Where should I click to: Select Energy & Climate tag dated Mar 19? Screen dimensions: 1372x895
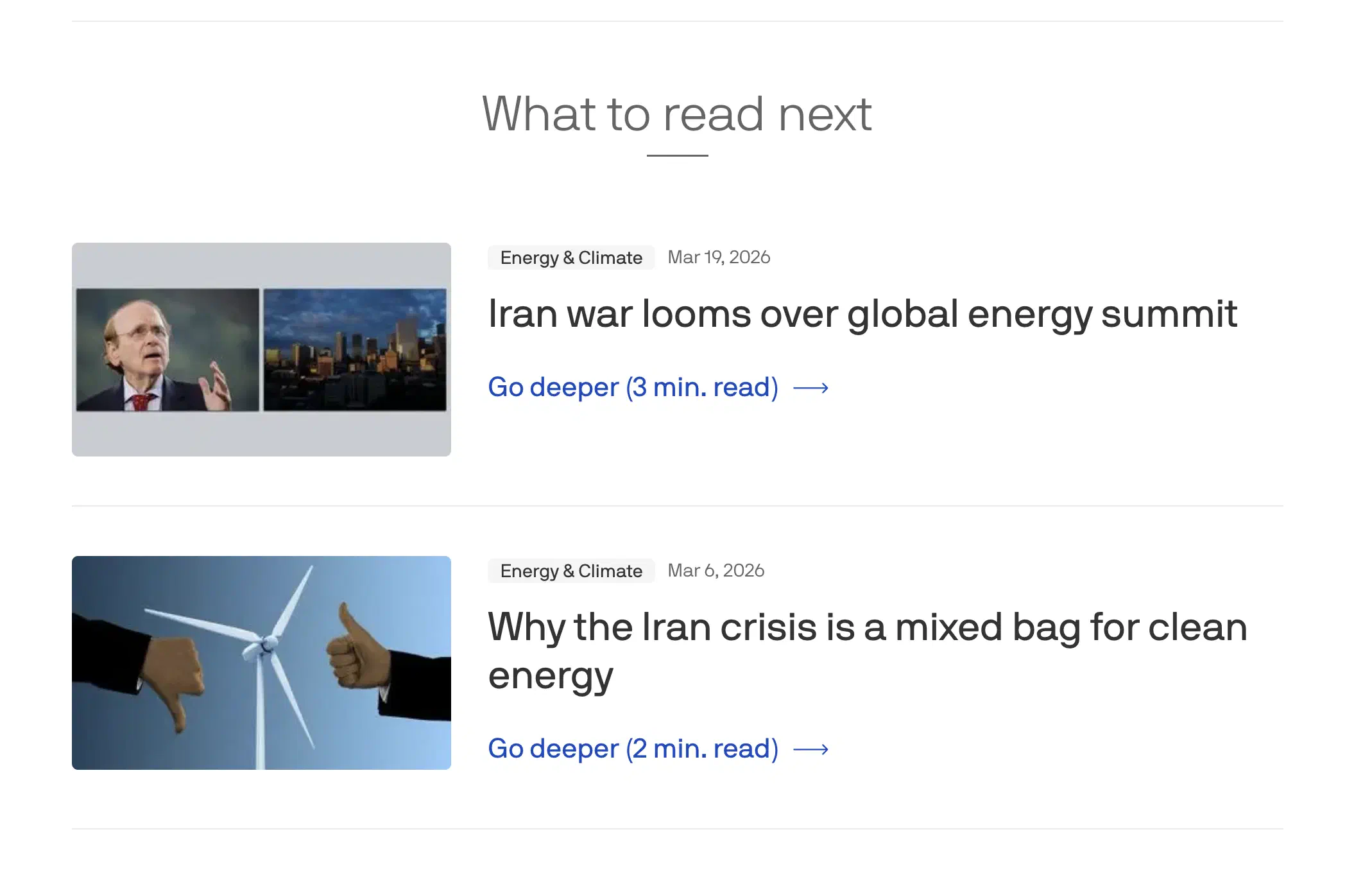pyautogui.click(x=570, y=258)
